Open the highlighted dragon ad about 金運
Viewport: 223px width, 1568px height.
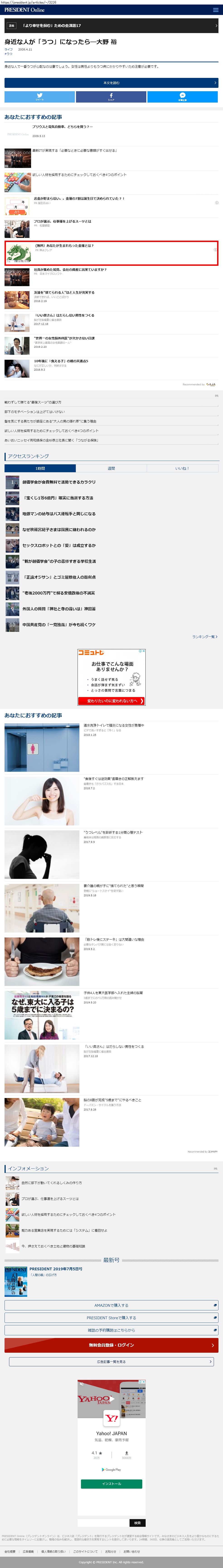point(112,253)
